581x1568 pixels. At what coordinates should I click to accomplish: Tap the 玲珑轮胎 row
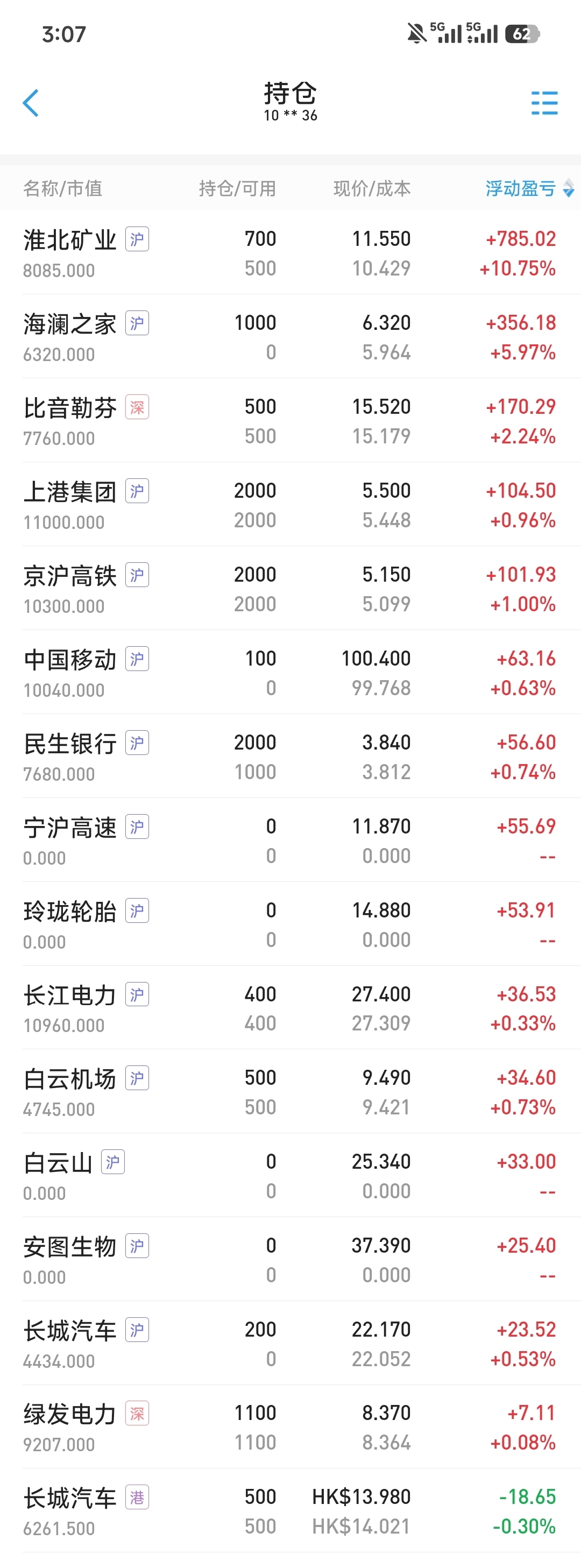click(x=290, y=924)
